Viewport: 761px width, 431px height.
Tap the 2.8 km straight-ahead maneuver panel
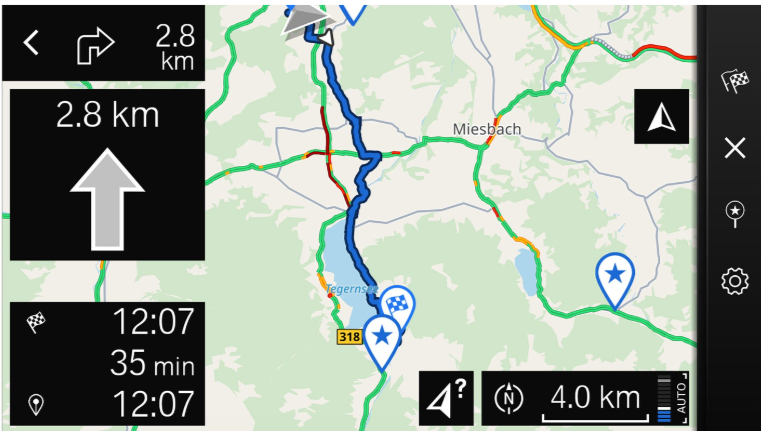(107, 174)
